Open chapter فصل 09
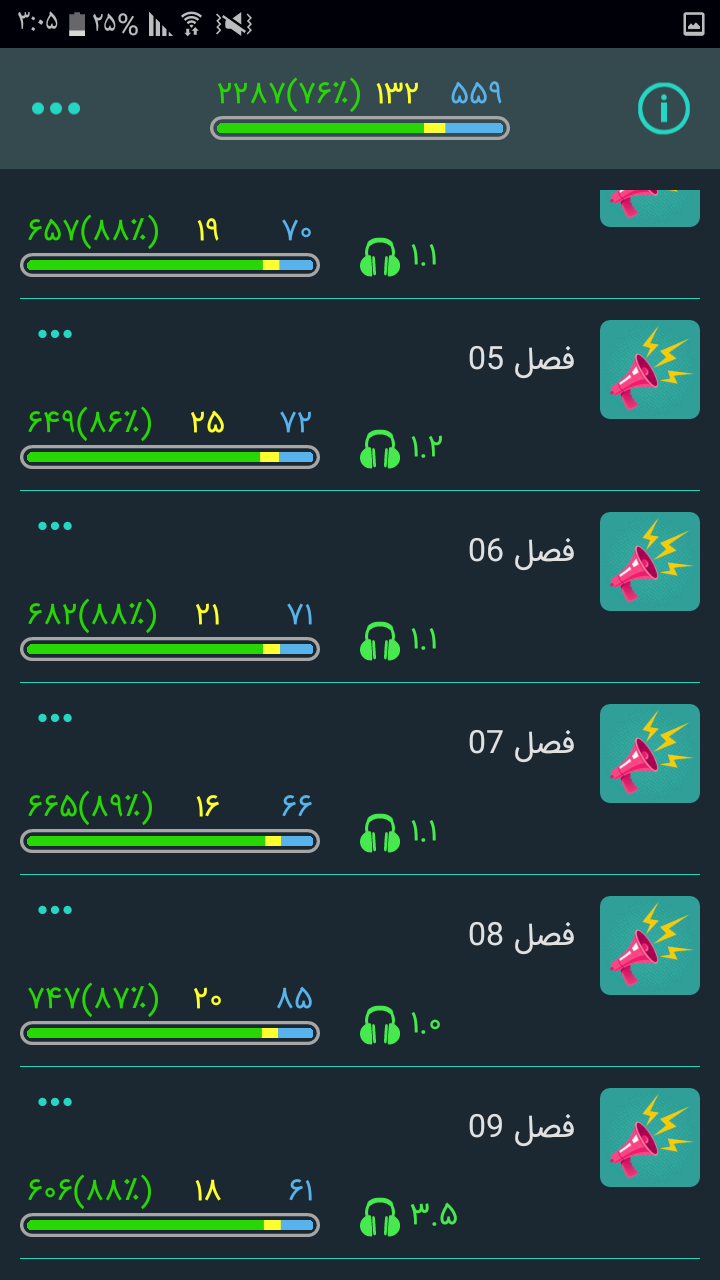Image resolution: width=720 pixels, height=1280 pixels. (x=521, y=1125)
